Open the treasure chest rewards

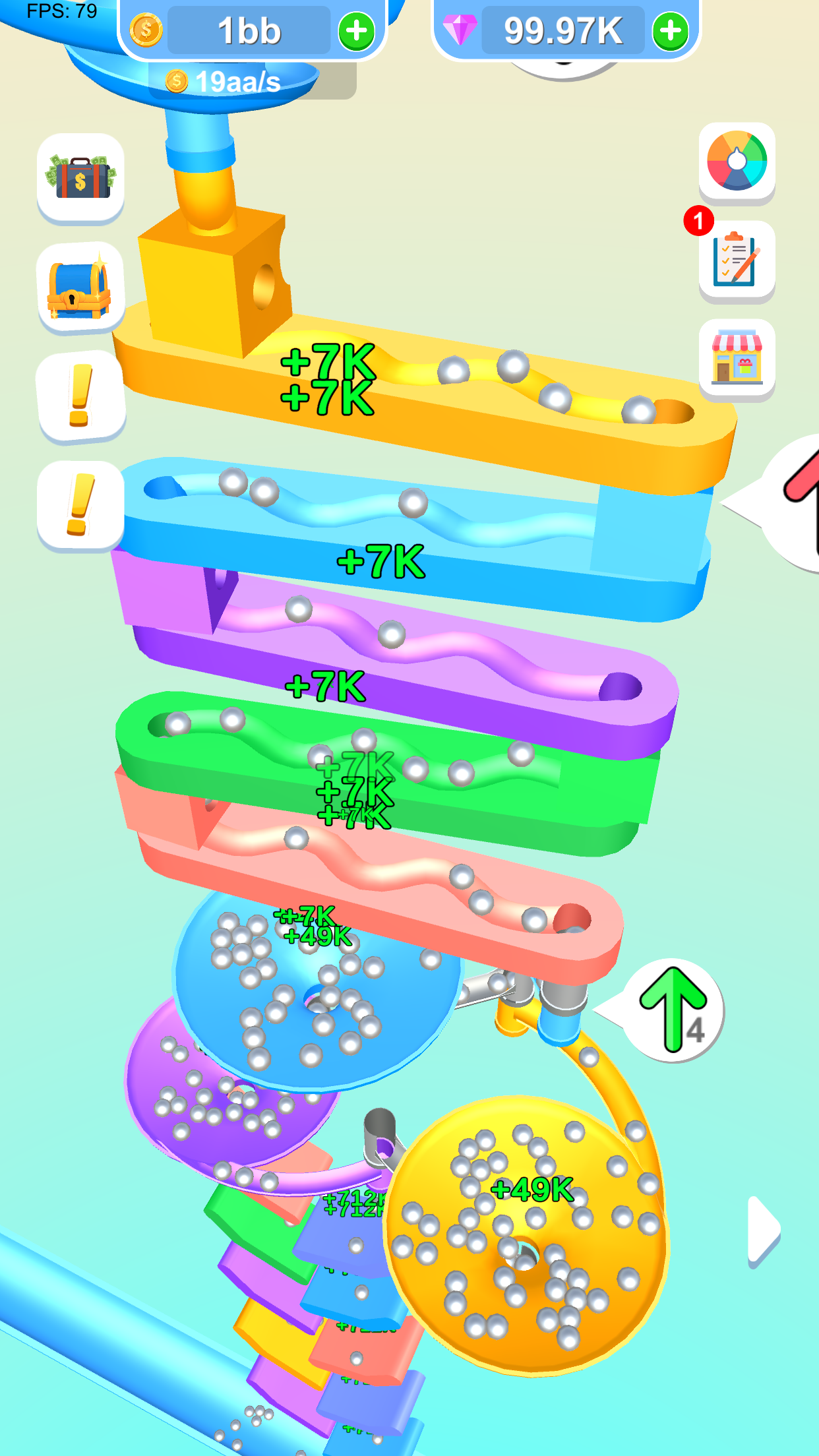click(80, 288)
